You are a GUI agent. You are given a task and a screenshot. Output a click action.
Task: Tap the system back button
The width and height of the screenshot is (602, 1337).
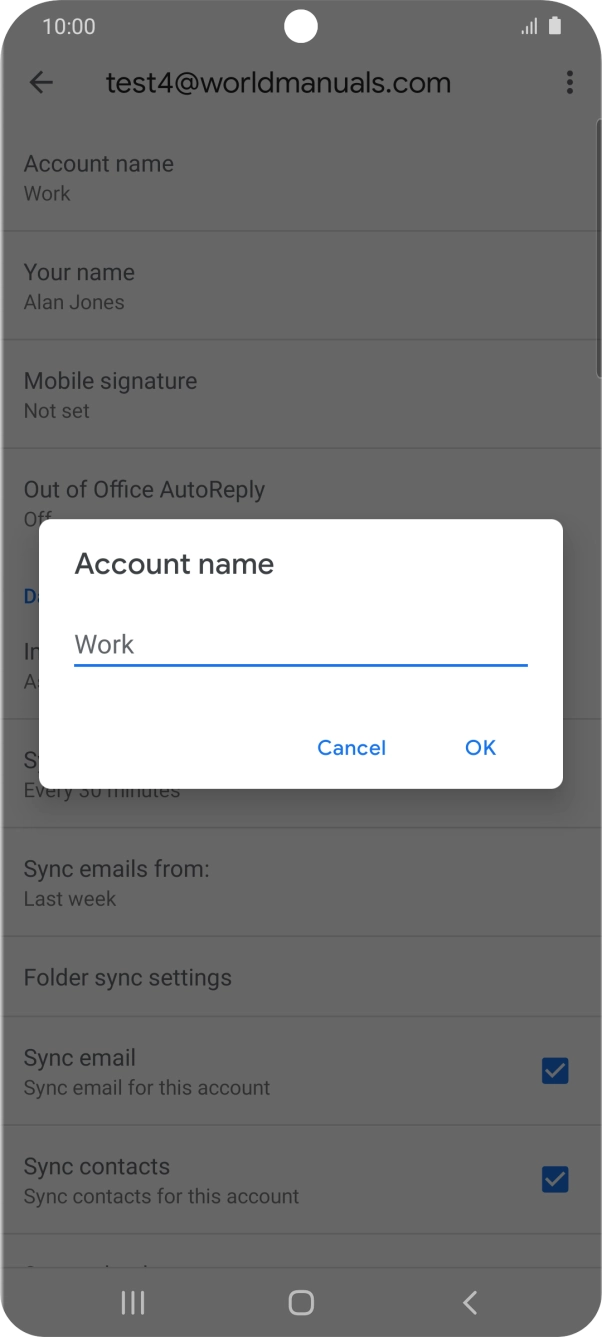pyautogui.click(x=470, y=1302)
